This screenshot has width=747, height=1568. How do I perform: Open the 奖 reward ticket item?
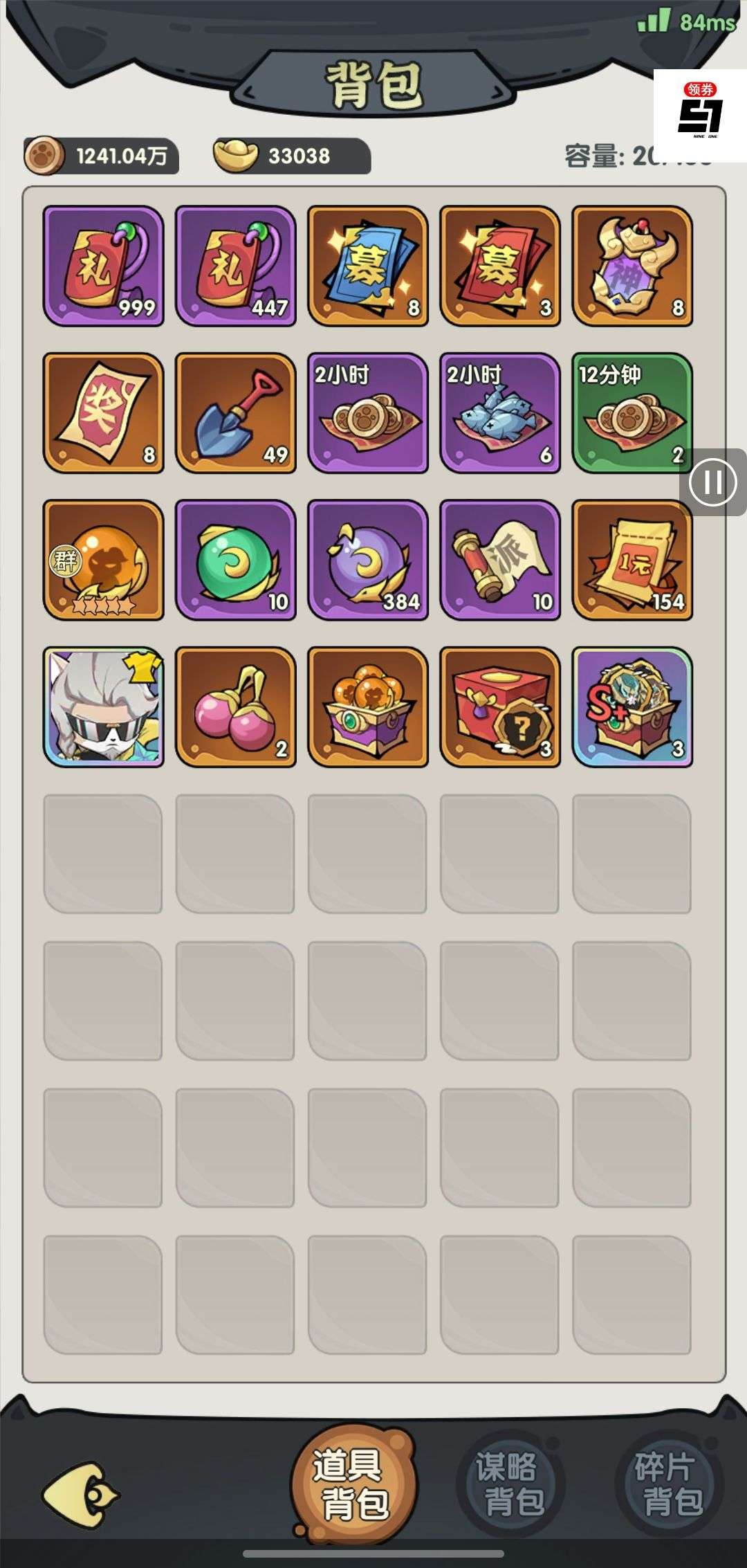pyautogui.click(x=104, y=413)
